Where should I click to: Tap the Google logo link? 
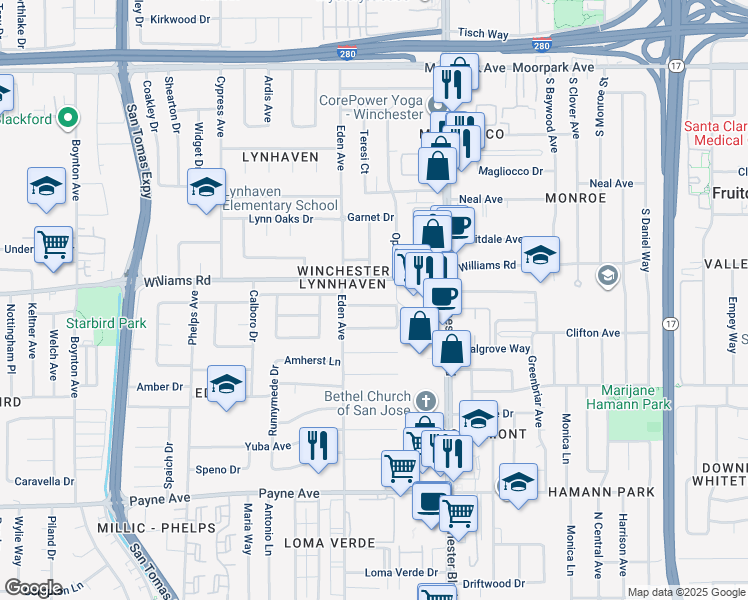34,588
